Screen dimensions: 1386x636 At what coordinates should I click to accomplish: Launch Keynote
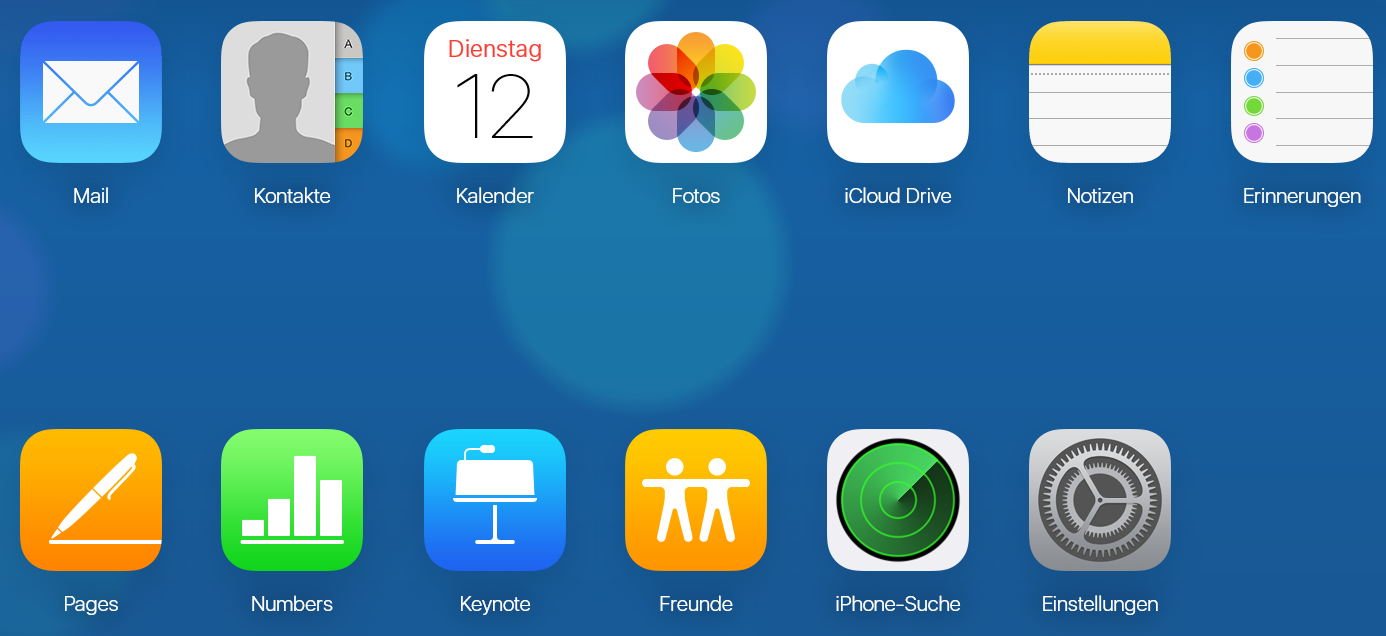(x=495, y=500)
